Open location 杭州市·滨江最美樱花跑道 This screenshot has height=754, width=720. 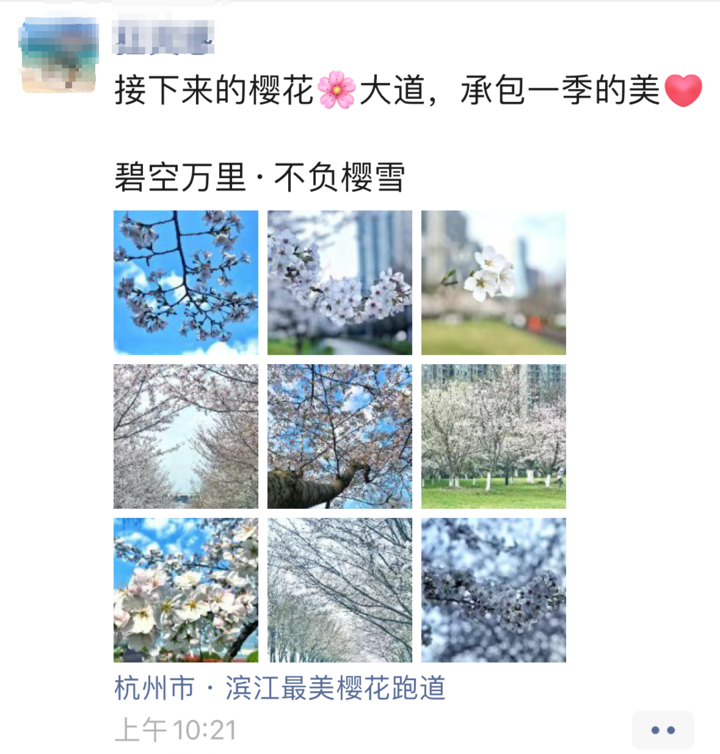280,688
